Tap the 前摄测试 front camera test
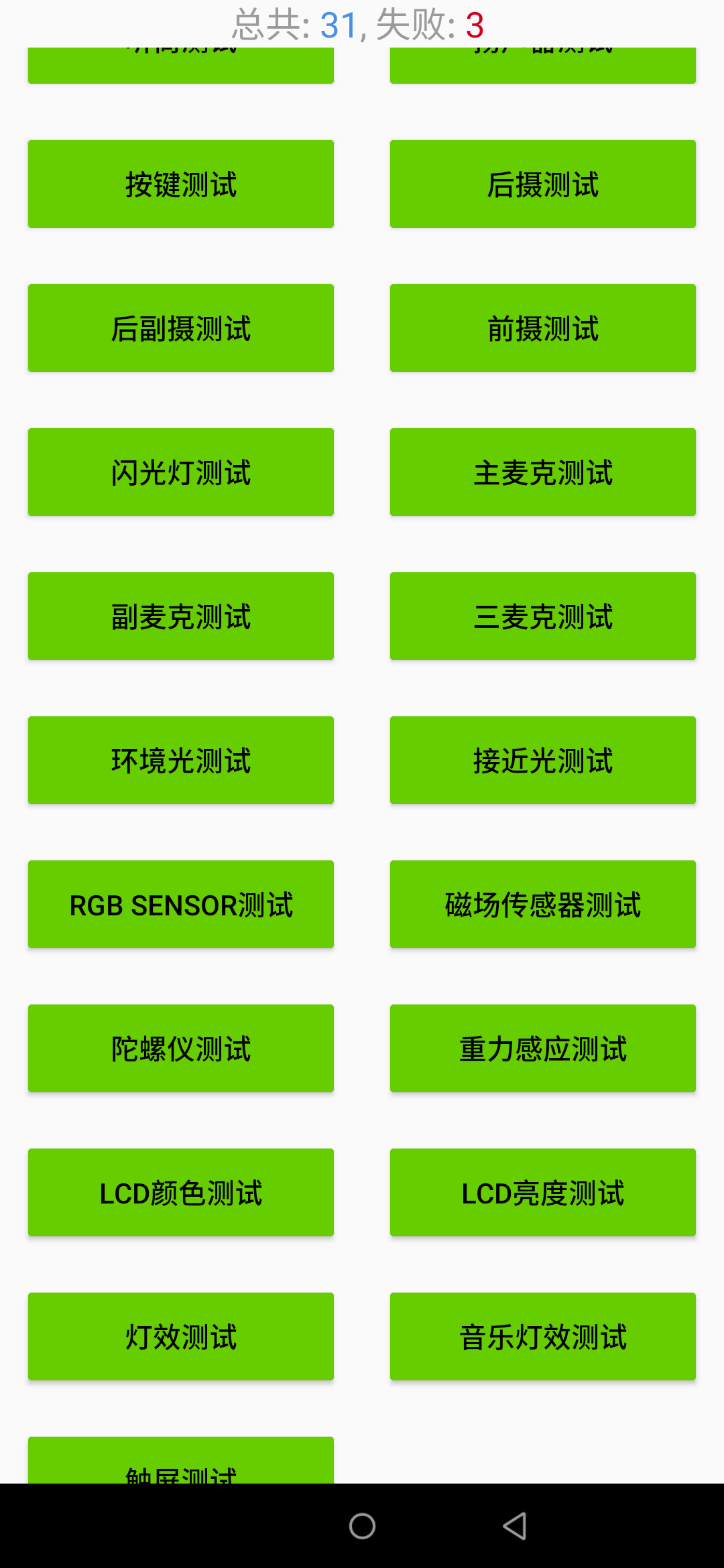 tap(543, 328)
